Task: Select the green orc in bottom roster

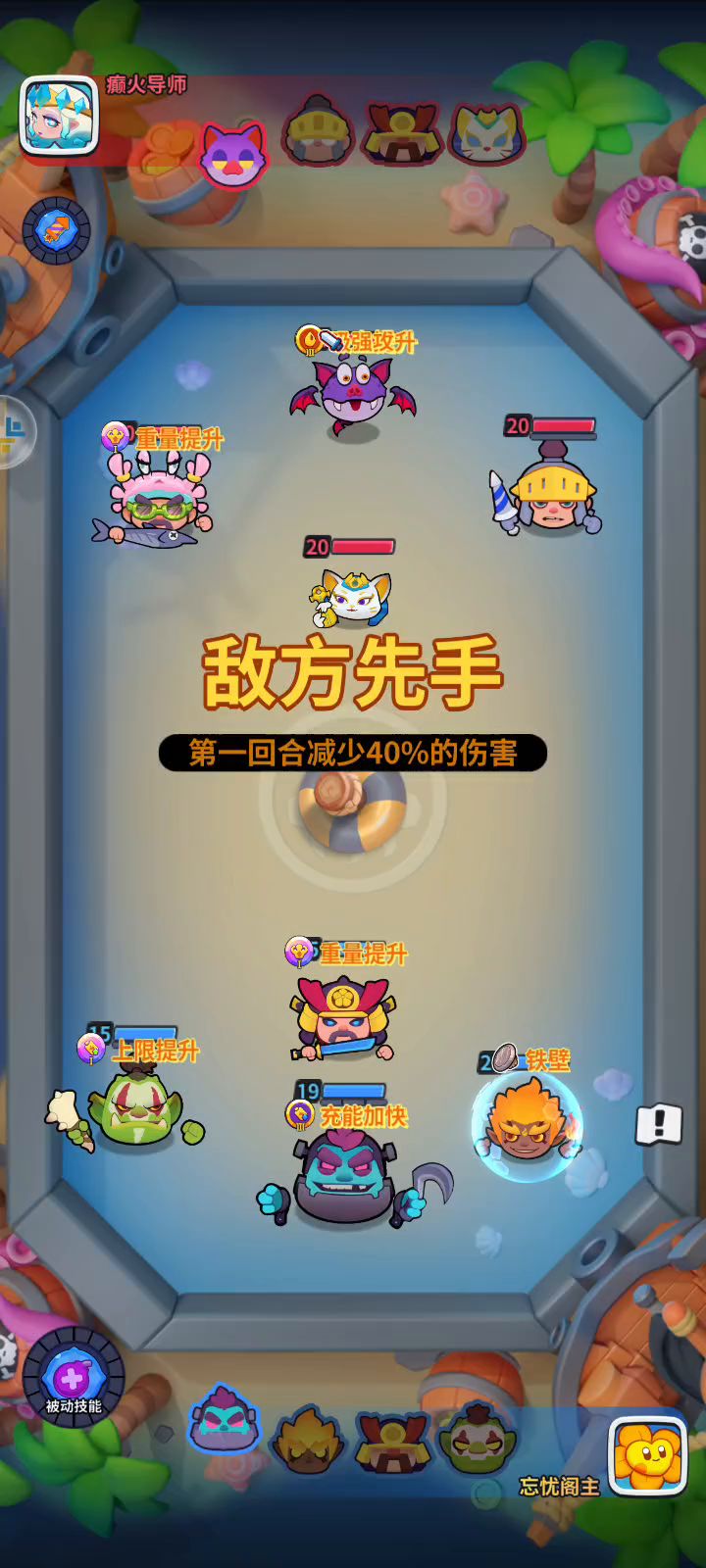Action: tap(477, 1439)
